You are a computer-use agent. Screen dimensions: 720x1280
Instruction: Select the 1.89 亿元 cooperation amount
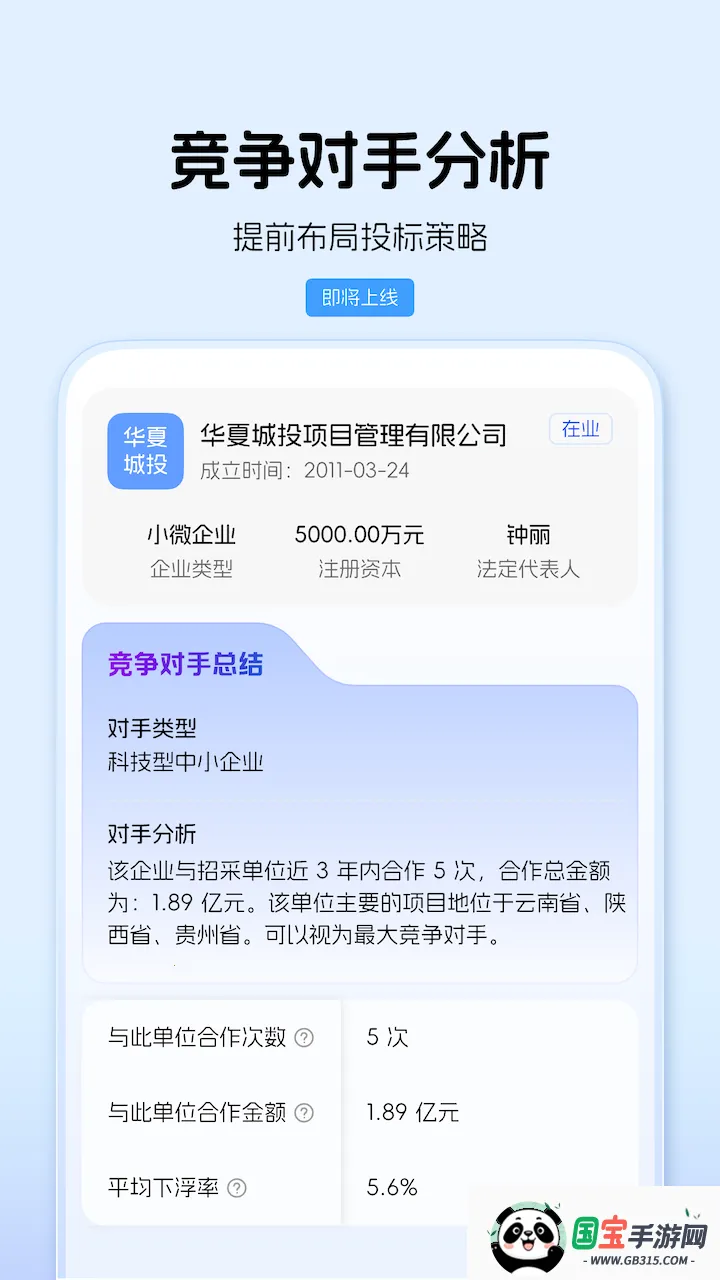click(x=413, y=1113)
